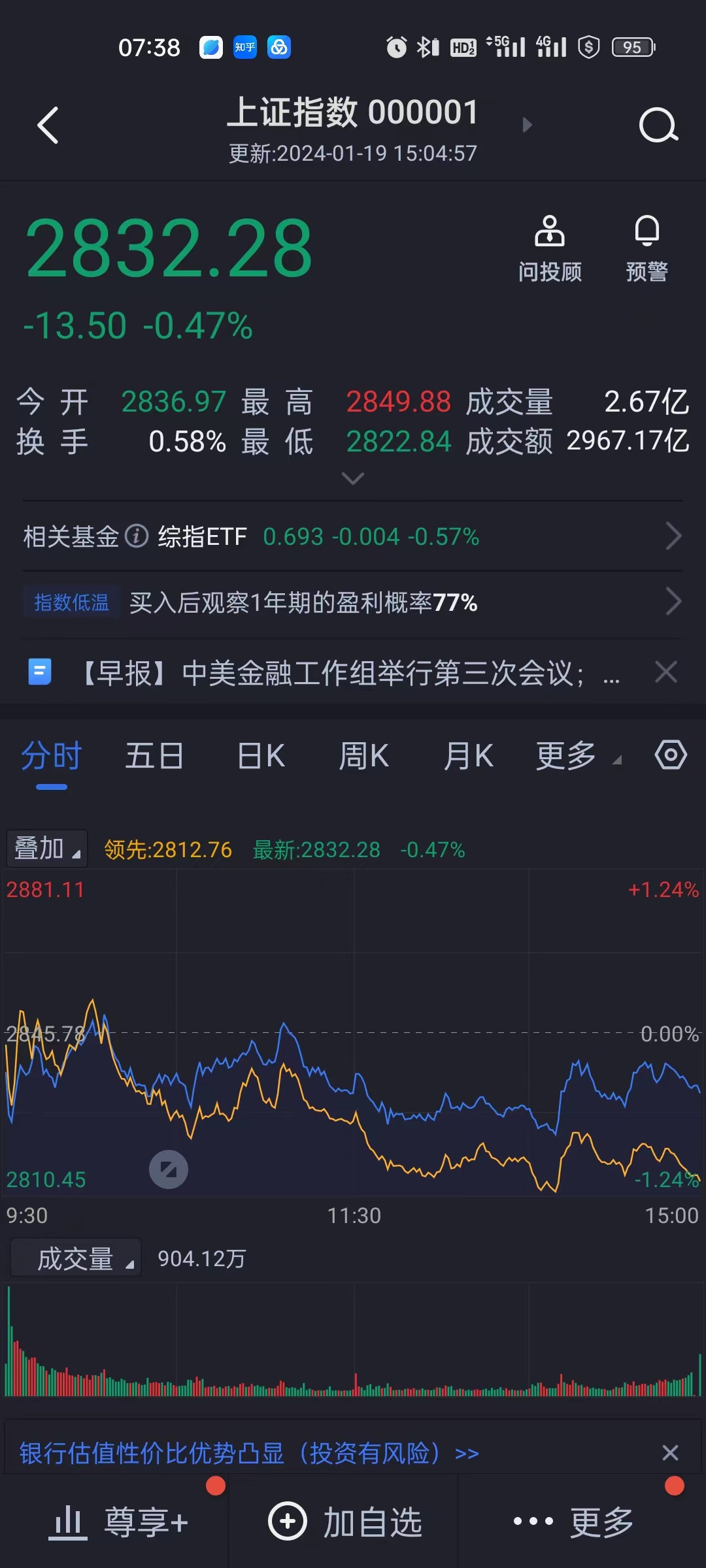Open search for stock codes
This screenshot has height=1568, width=706.
click(658, 125)
